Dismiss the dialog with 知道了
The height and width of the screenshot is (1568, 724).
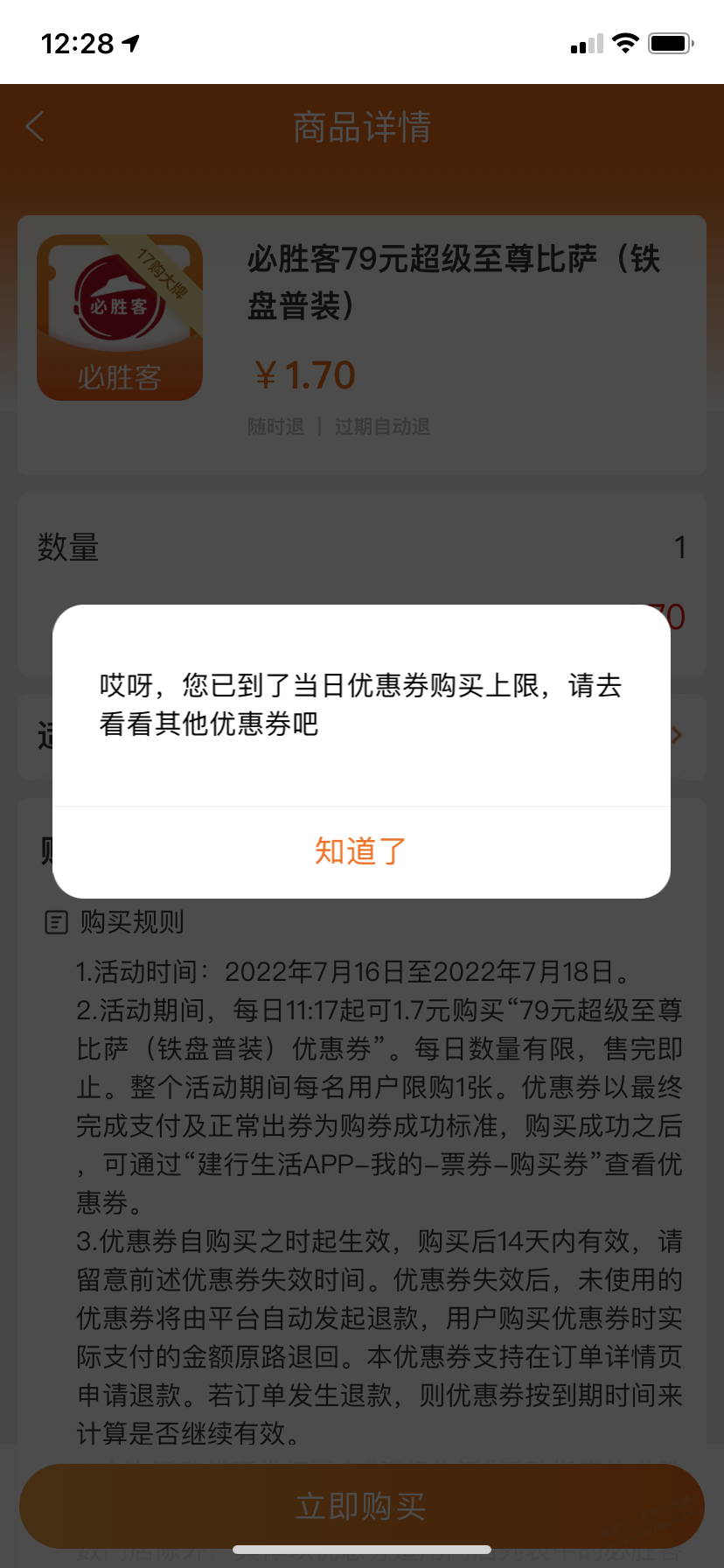pyautogui.click(x=361, y=851)
